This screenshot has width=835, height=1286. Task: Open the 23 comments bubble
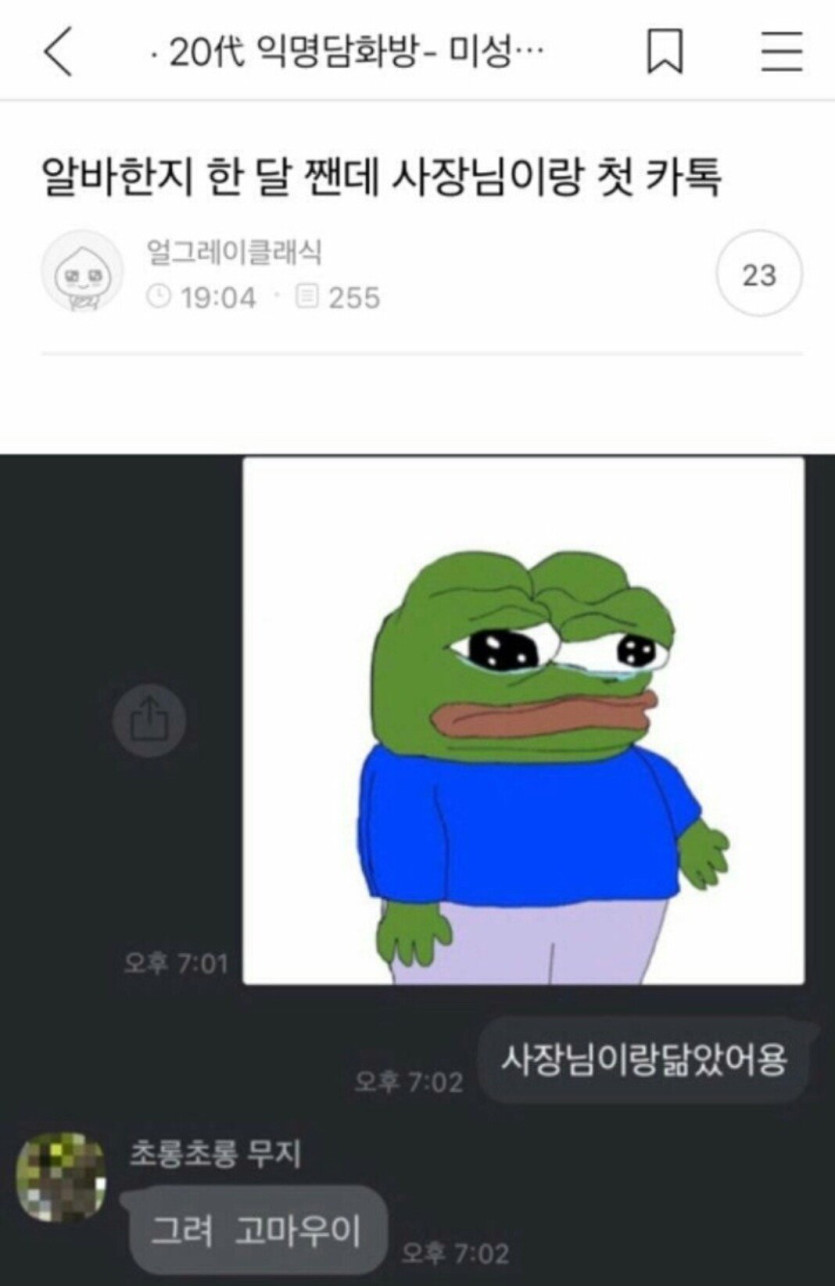click(x=759, y=274)
